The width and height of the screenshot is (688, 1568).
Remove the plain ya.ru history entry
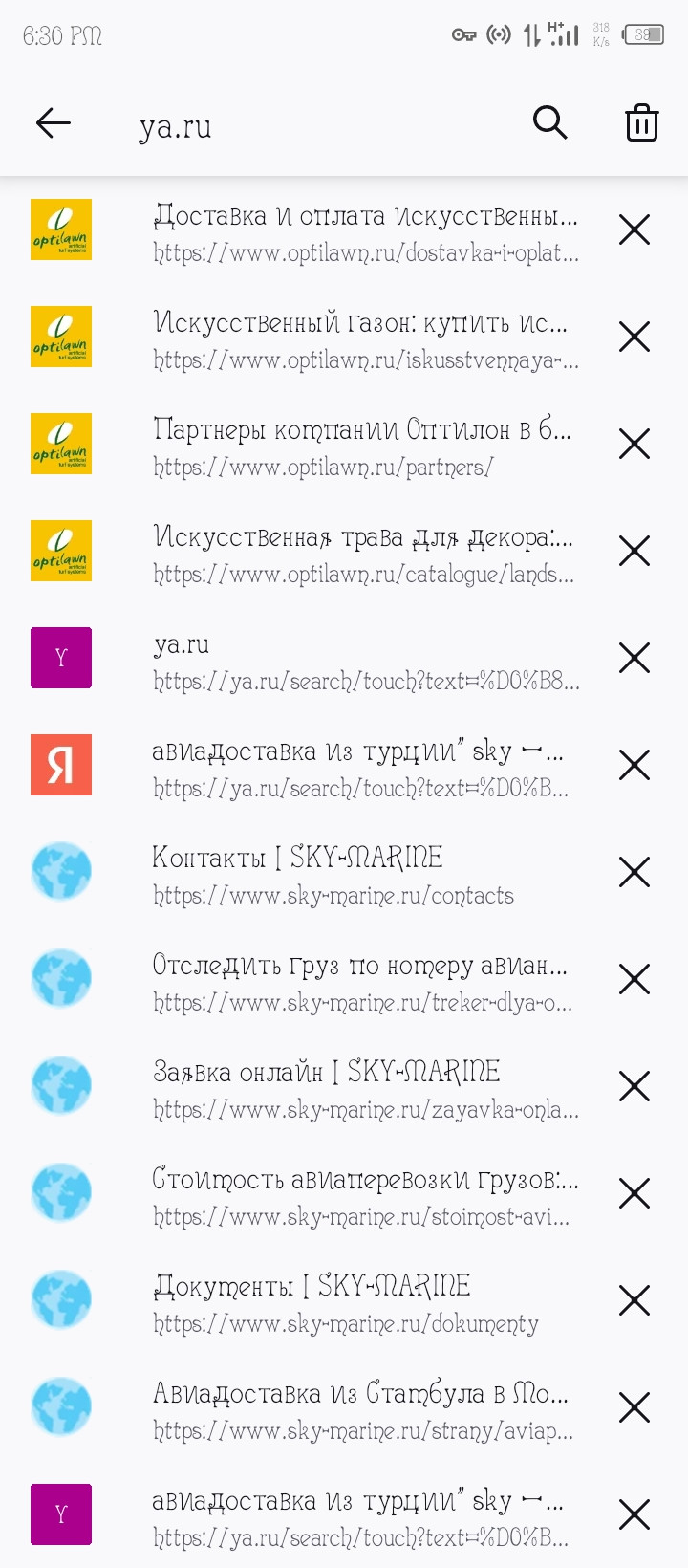click(634, 658)
